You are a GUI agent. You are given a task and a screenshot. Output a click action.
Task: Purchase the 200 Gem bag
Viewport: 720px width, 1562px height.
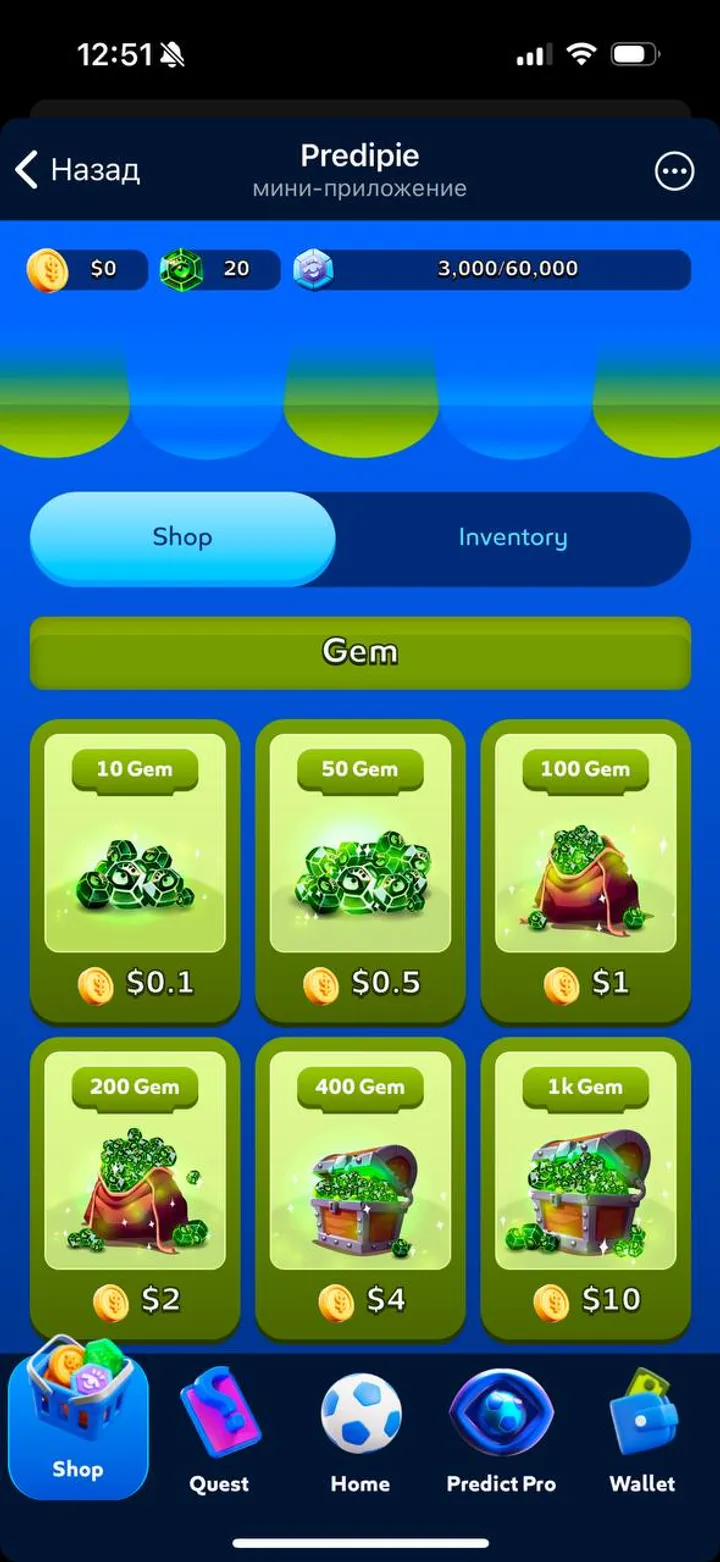coord(135,1188)
